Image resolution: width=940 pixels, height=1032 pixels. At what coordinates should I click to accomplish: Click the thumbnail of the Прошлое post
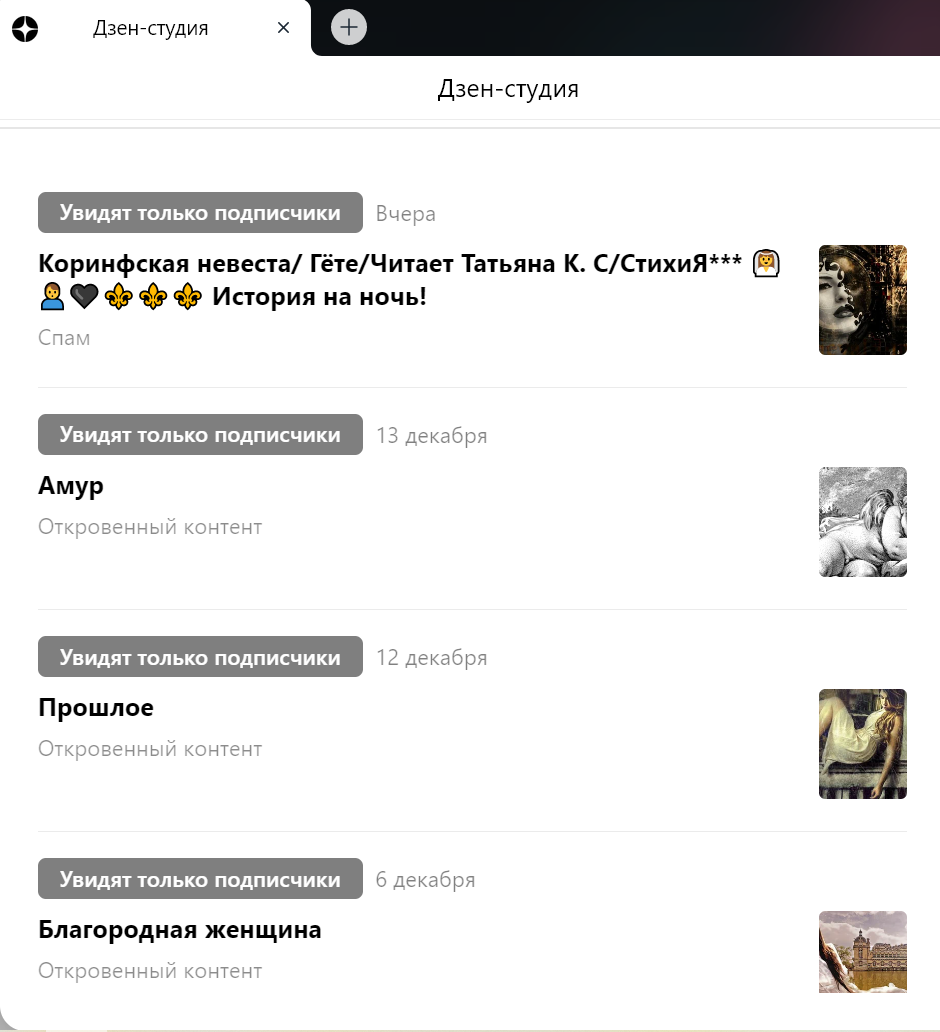click(x=862, y=744)
